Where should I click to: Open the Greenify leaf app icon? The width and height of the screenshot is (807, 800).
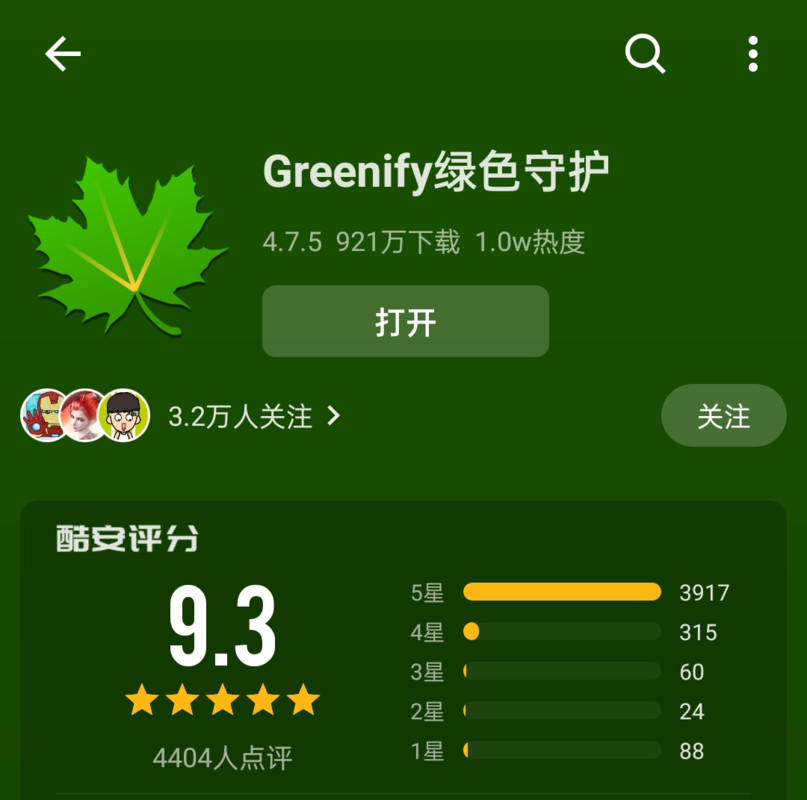[131, 243]
